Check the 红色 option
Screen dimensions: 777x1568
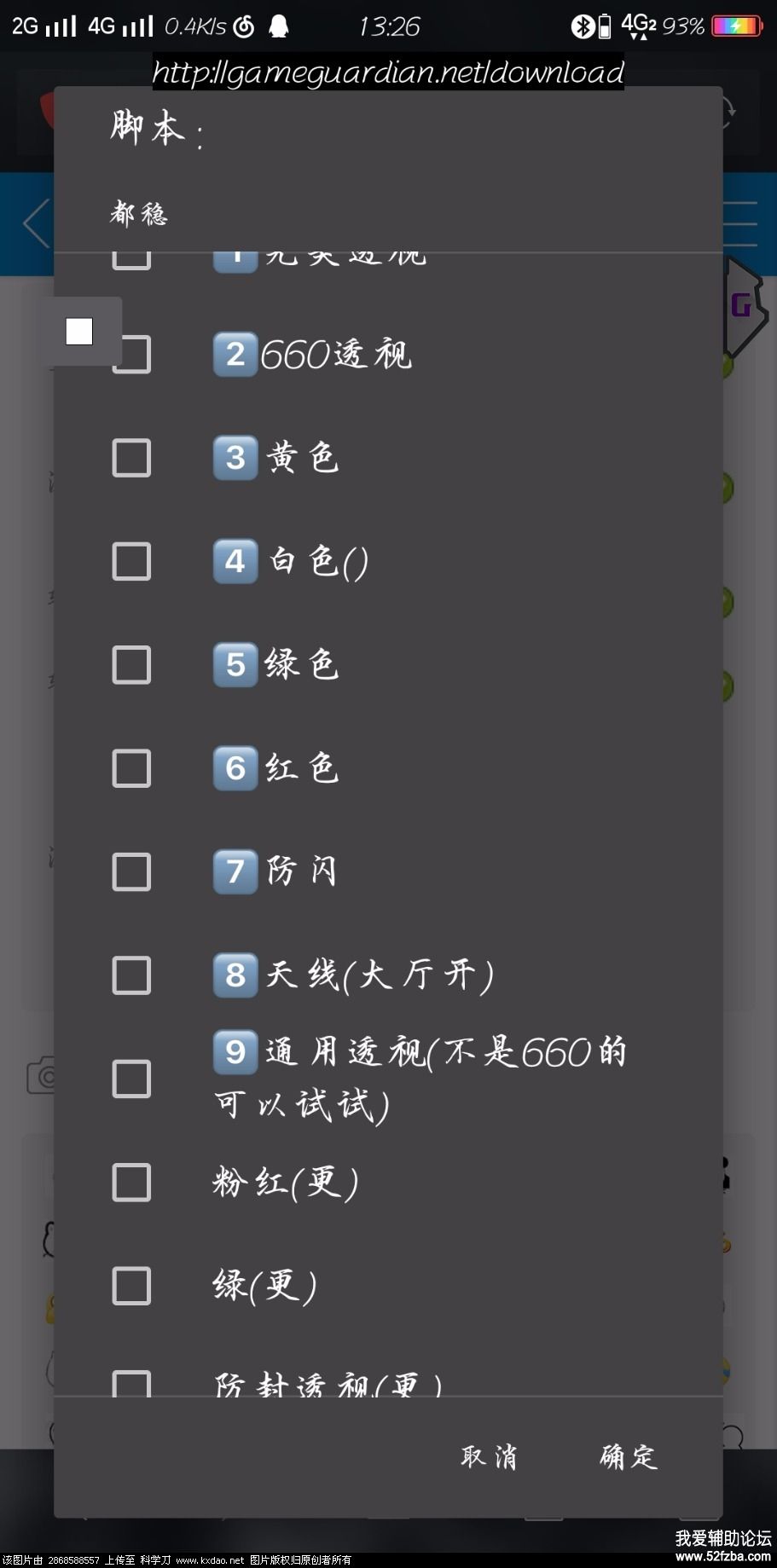131,768
